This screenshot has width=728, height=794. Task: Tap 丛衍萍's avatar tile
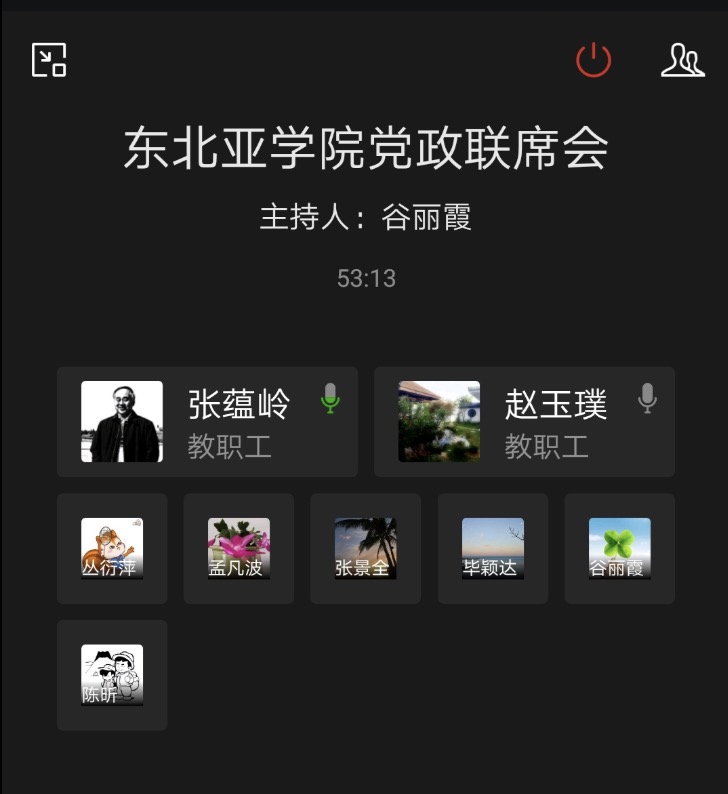(x=112, y=548)
